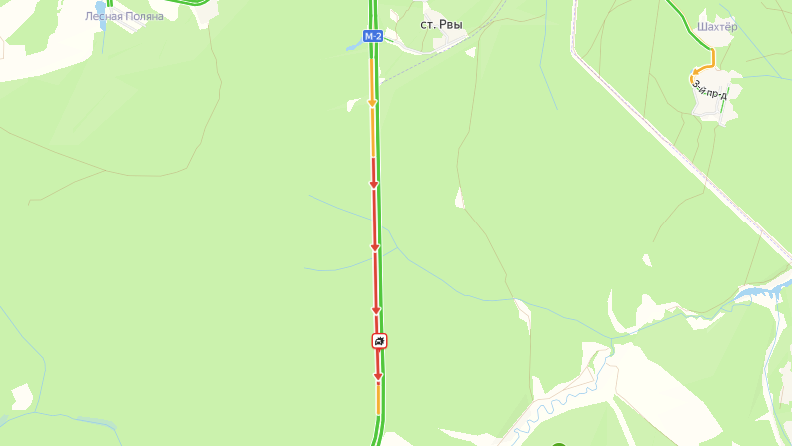Open the car accident marker on the M-2 road

coord(379,341)
